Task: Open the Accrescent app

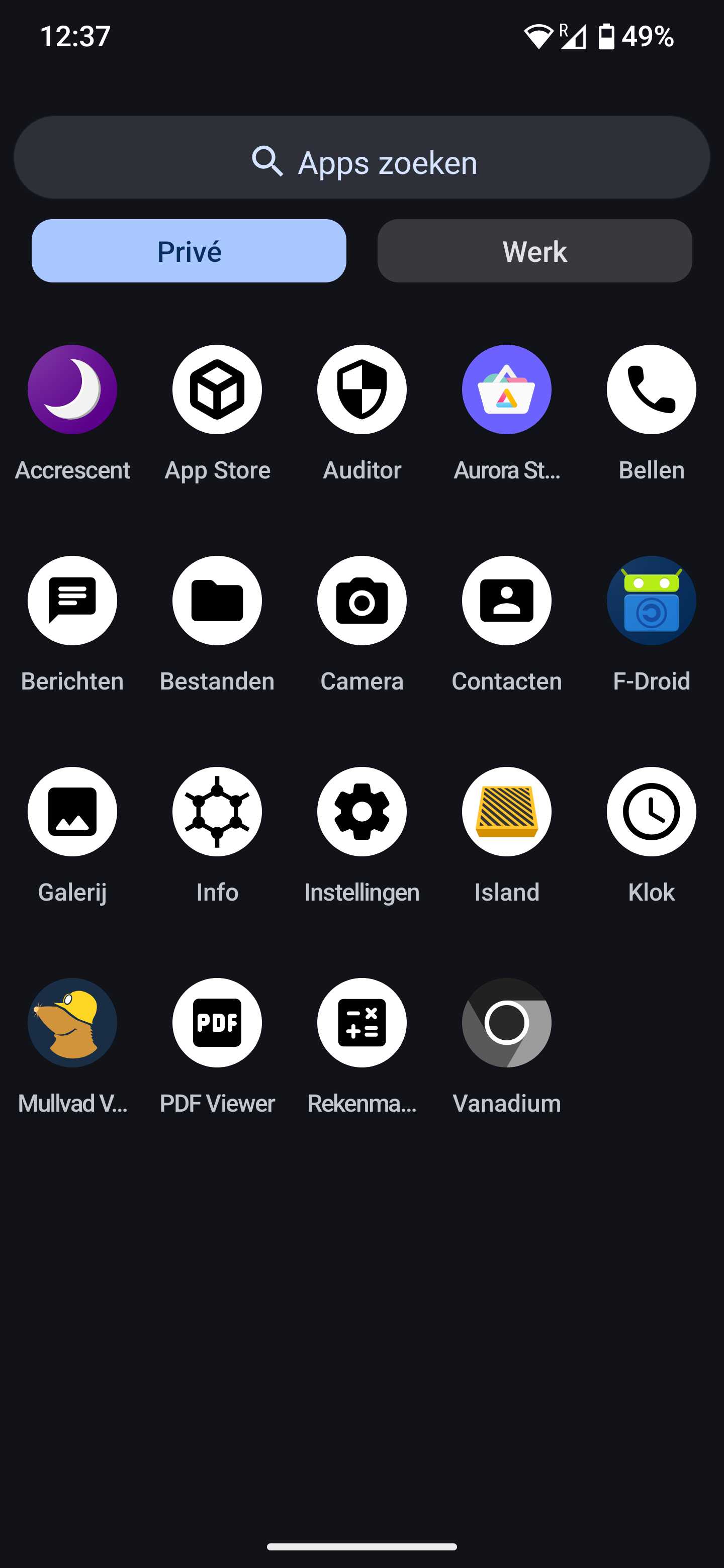Action: 72,389
